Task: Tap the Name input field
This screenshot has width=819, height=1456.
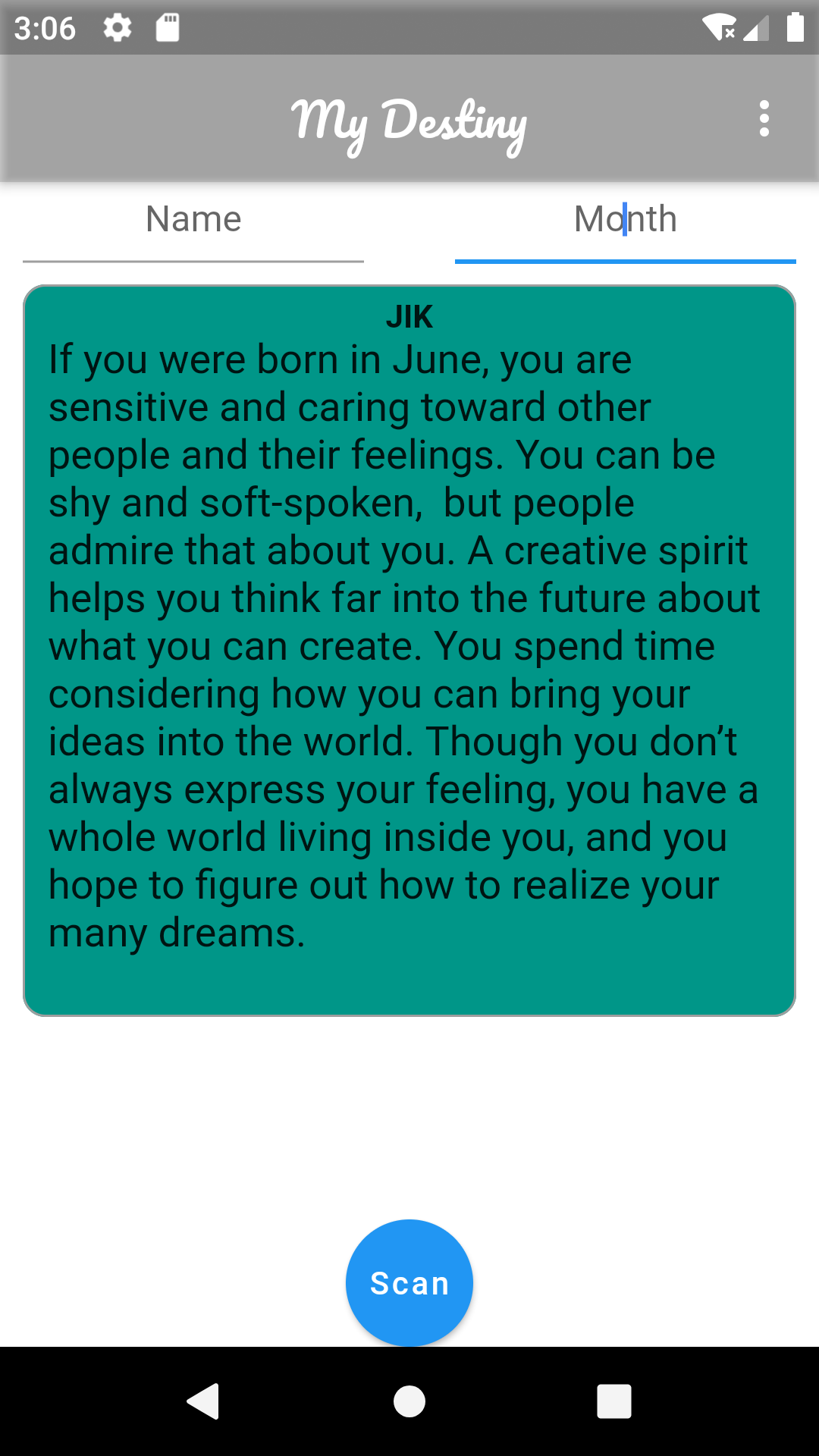Action: 193,224
